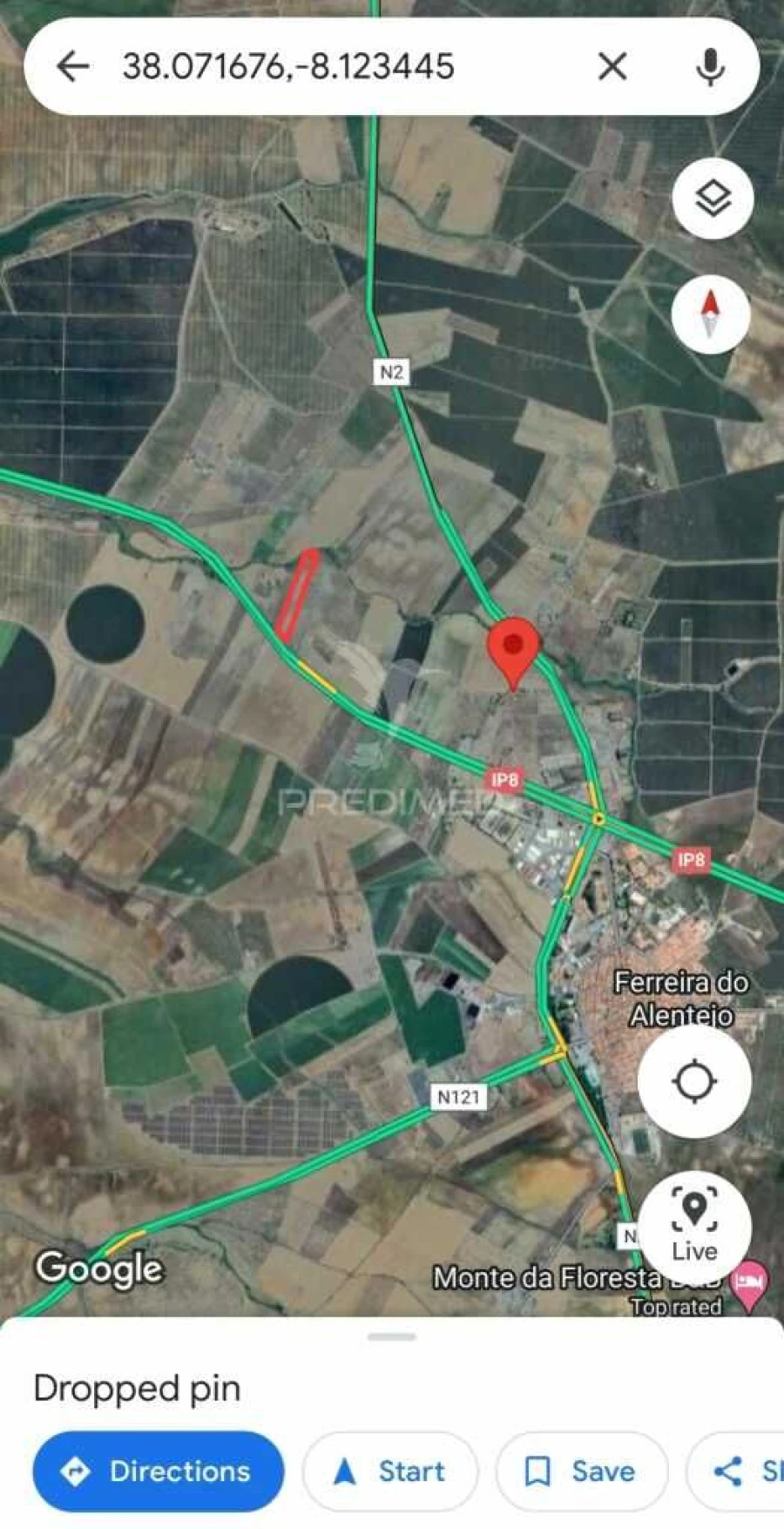Screen dimensions: 784x1529
Task: Start voice search with the microphone icon
Action: pos(713,65)
